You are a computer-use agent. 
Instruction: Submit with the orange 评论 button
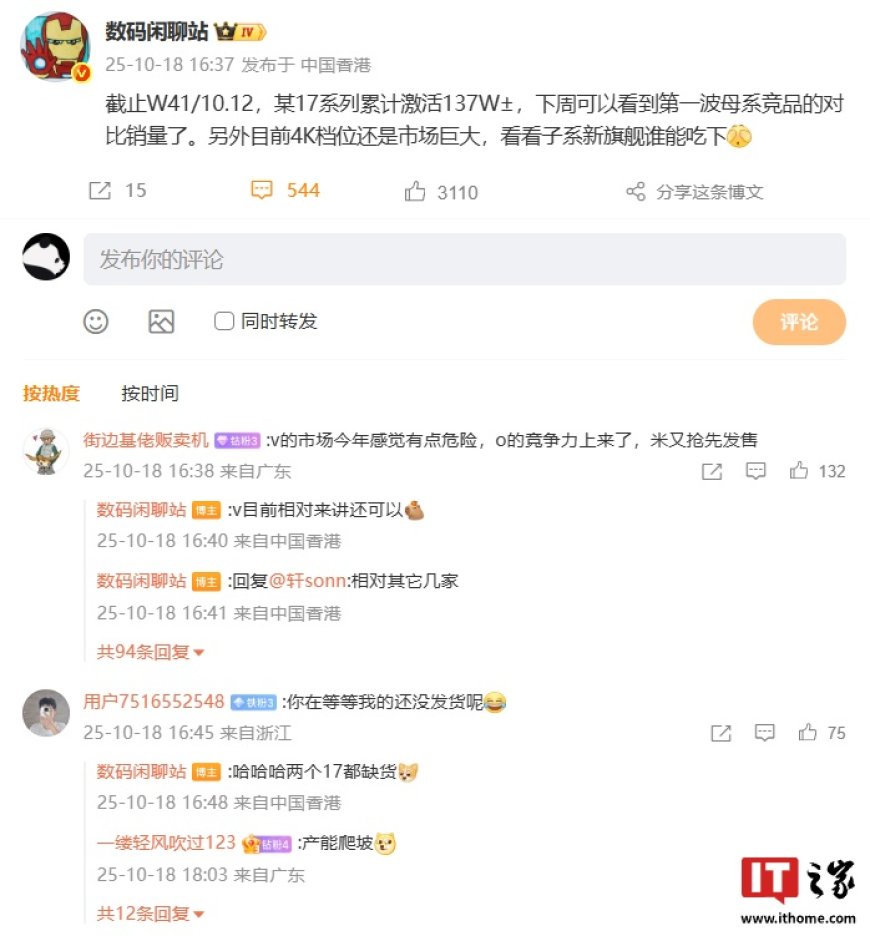click(x=798, y=322)
